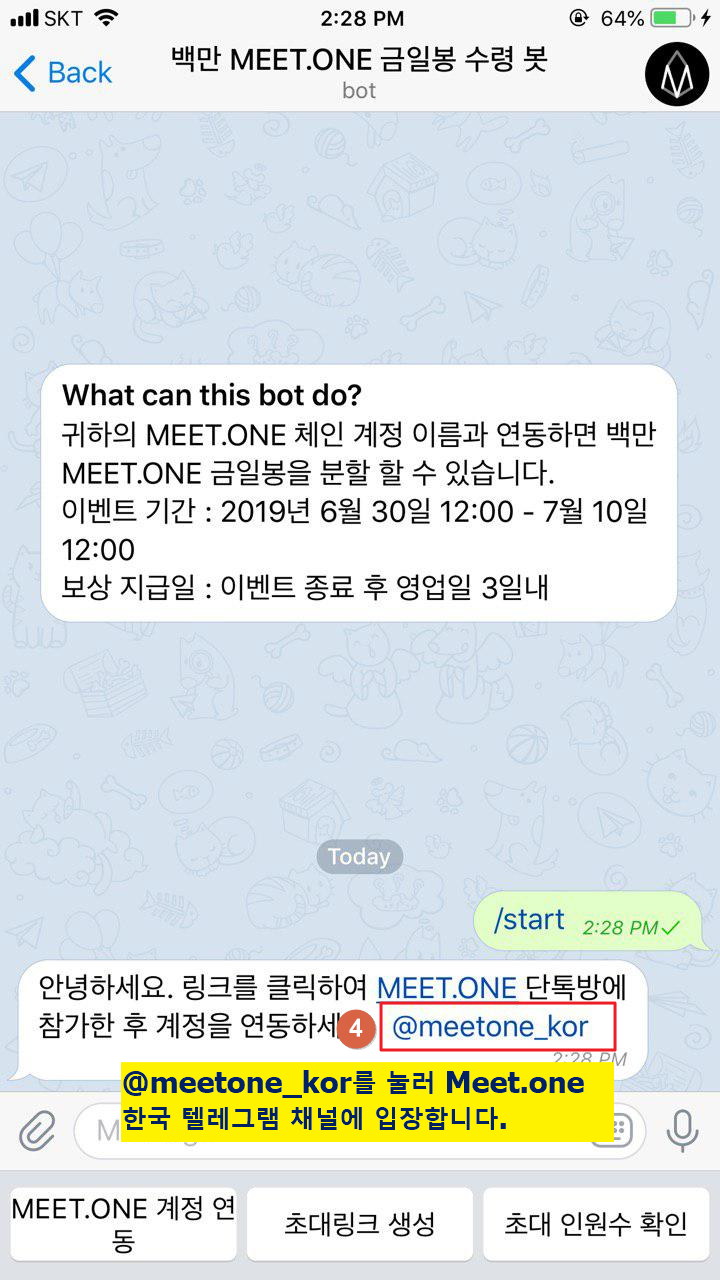Tap the microphone to record voice

(683, 1131)
